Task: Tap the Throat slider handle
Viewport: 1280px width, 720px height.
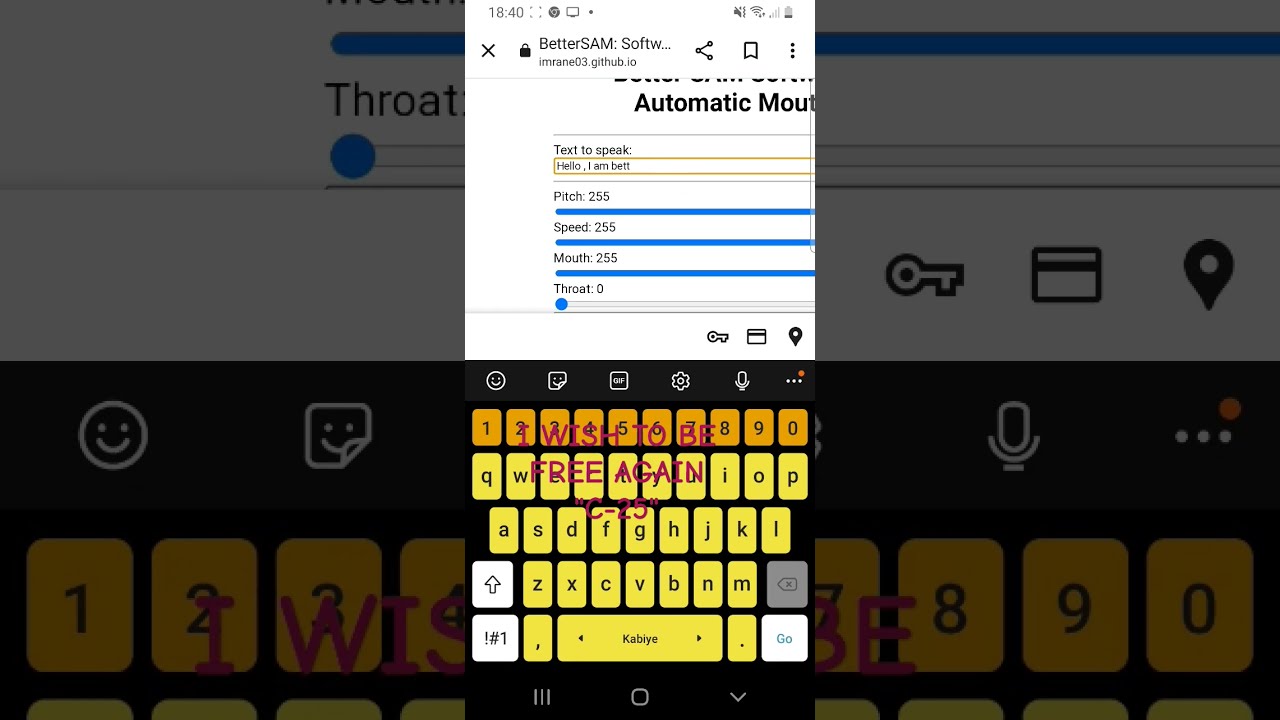Action: coord(561,304)
